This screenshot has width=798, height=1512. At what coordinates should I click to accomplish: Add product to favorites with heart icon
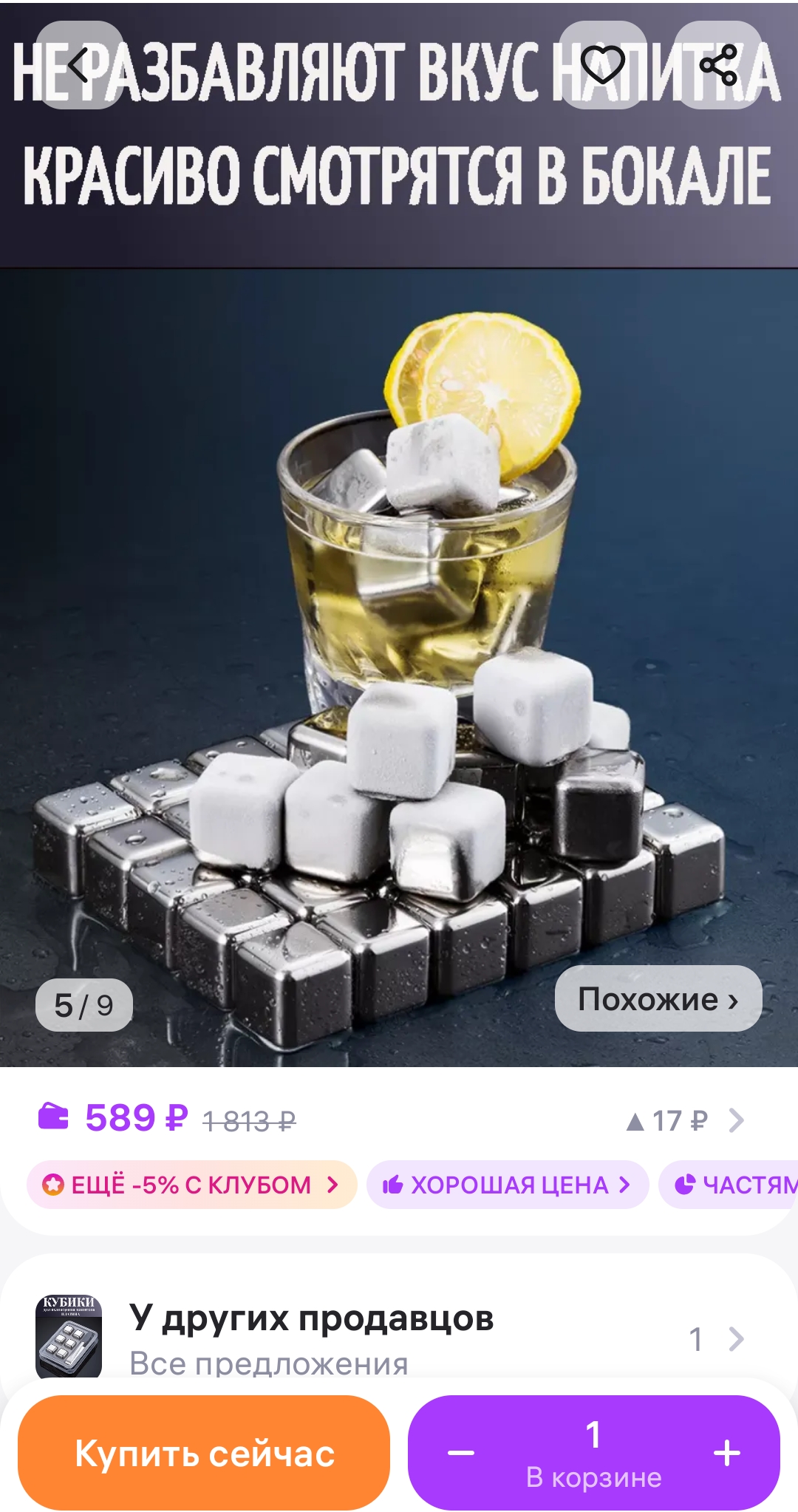[x=603, y=65]
